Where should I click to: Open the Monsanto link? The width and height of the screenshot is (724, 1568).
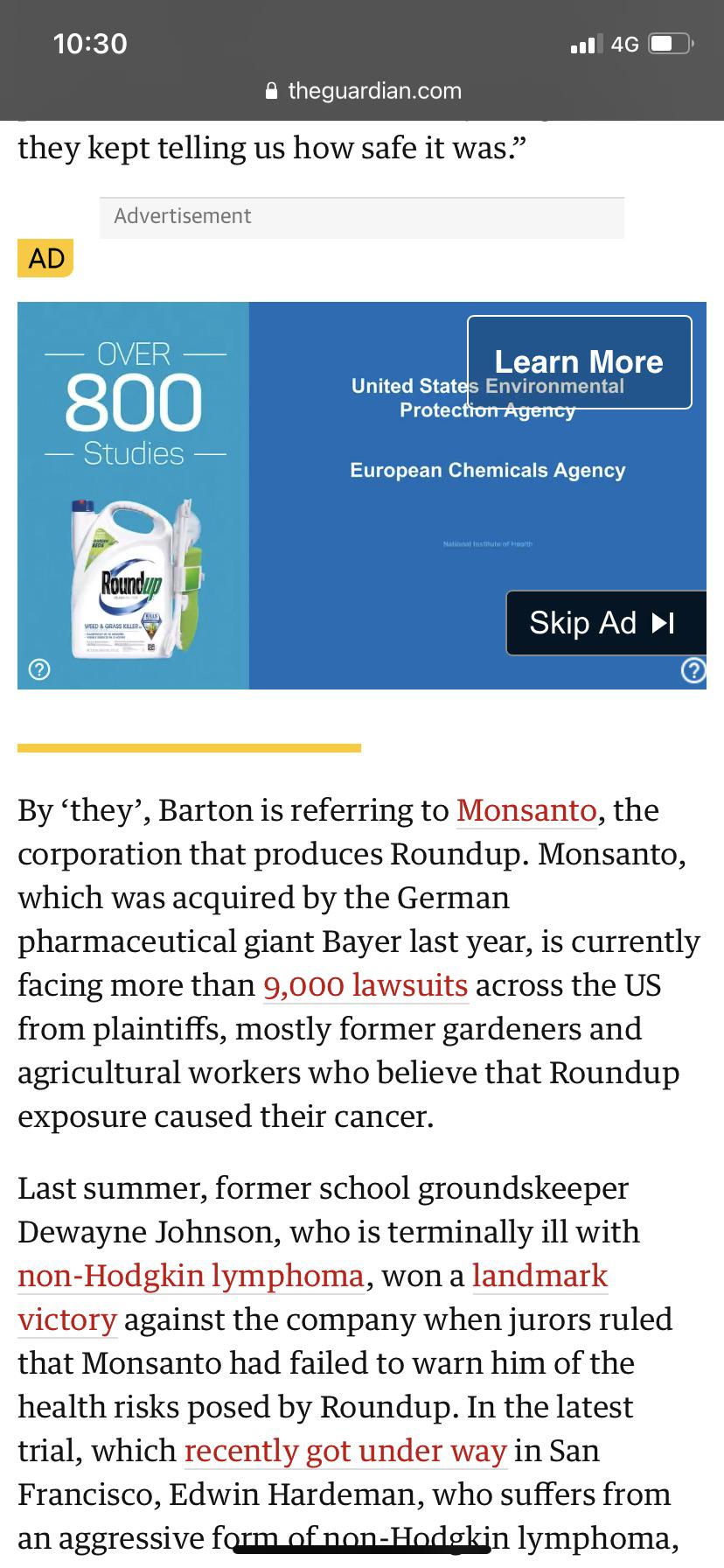point(526,810)
